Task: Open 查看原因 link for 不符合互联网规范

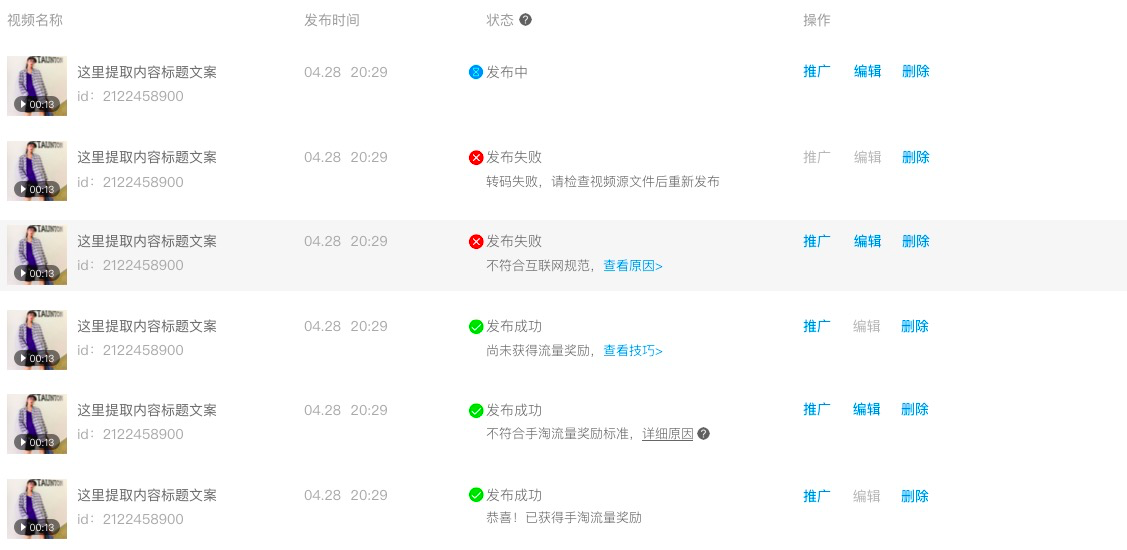Action: (632, 266)
